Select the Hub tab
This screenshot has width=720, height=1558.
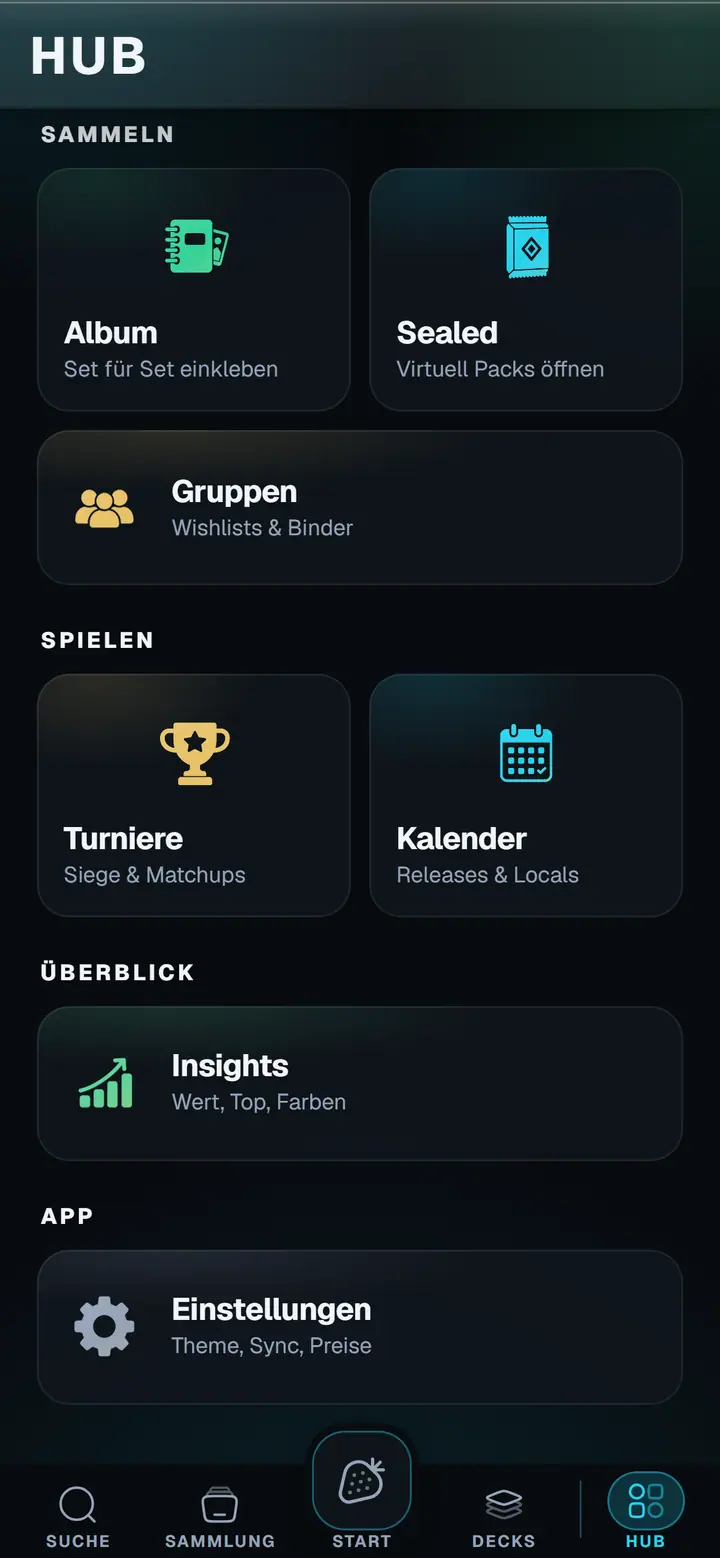pos(646,1512)
